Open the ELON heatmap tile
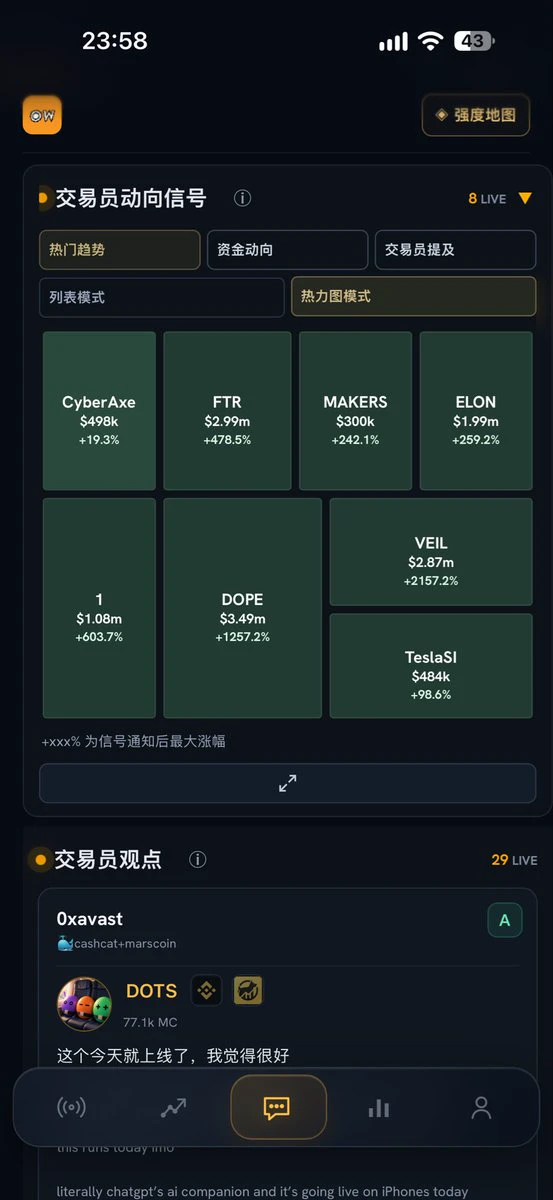 click(476, 411)
